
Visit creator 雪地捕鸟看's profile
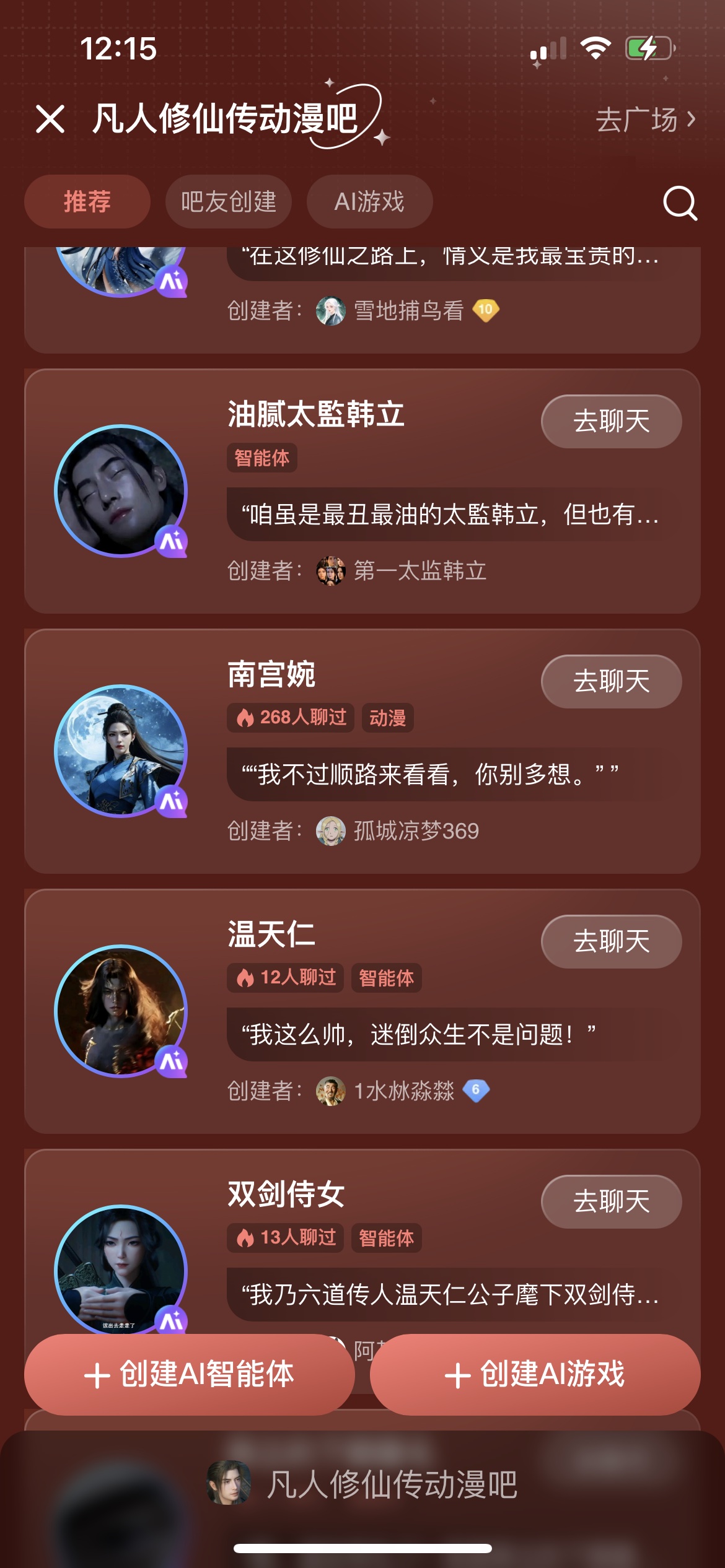(x=408, y=310)
